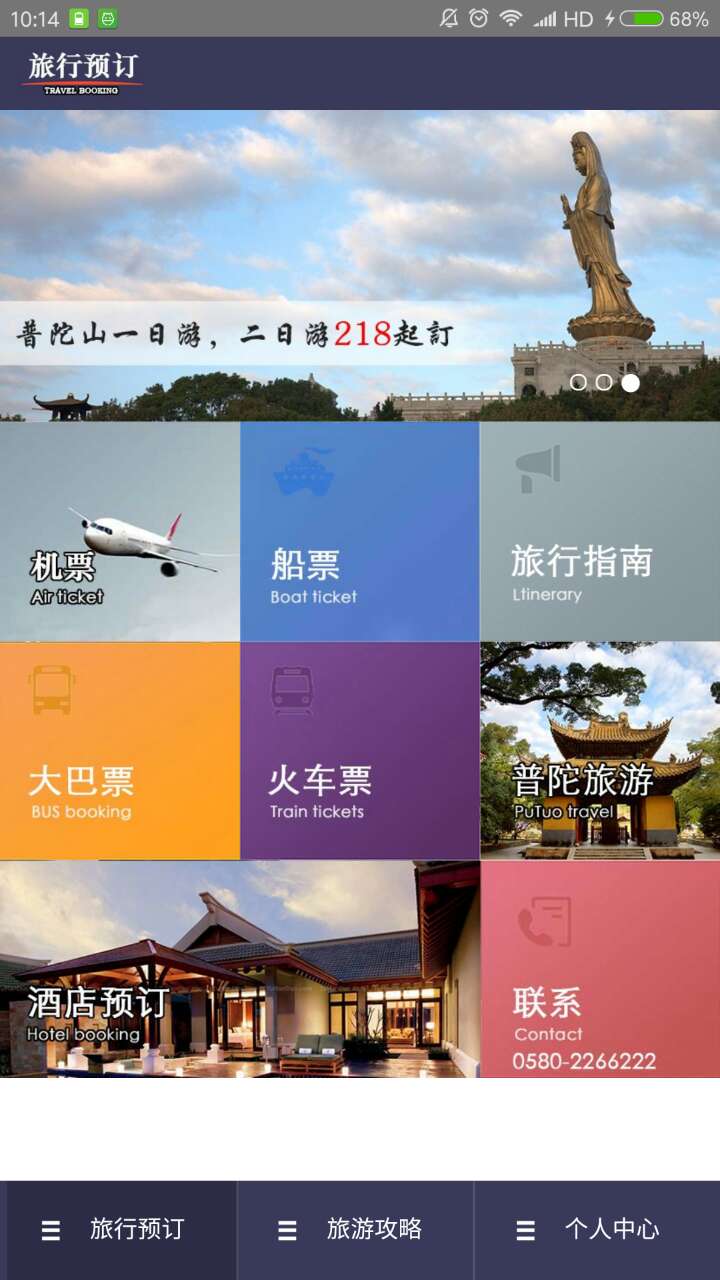
Task: Open 个人中心 personal center menu
Action: [596, 1230]
